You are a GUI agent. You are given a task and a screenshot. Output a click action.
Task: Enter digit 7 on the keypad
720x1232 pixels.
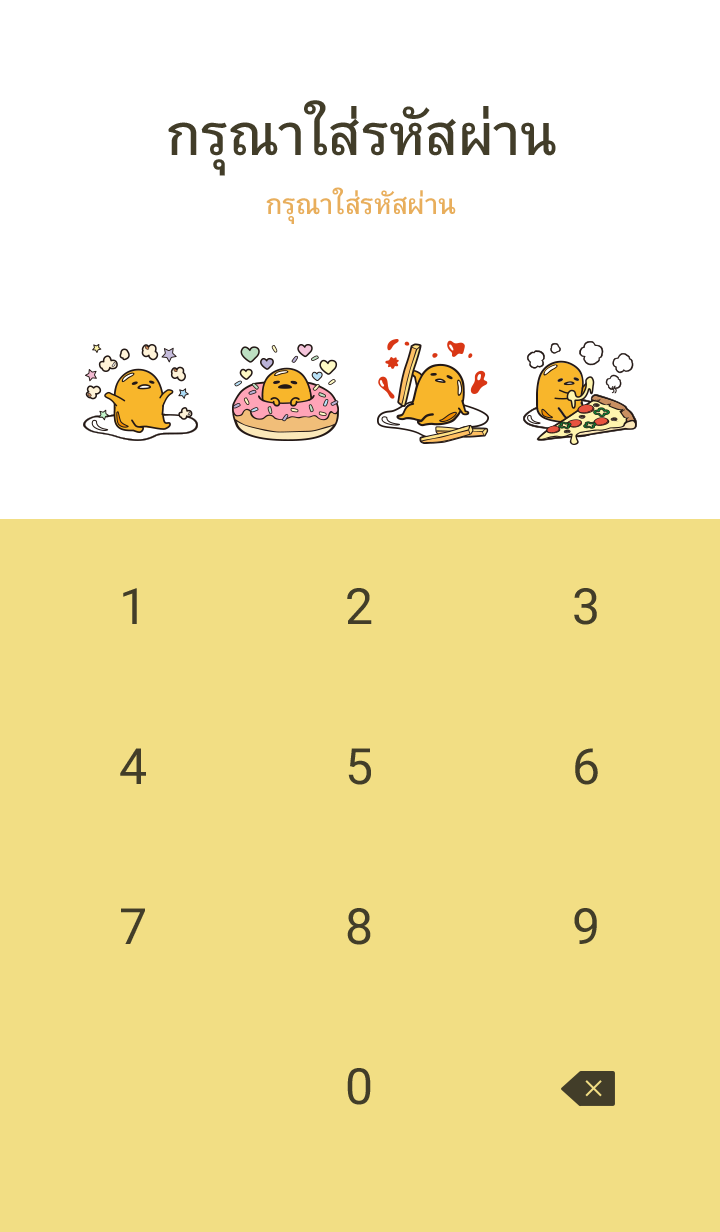(132, 927)
